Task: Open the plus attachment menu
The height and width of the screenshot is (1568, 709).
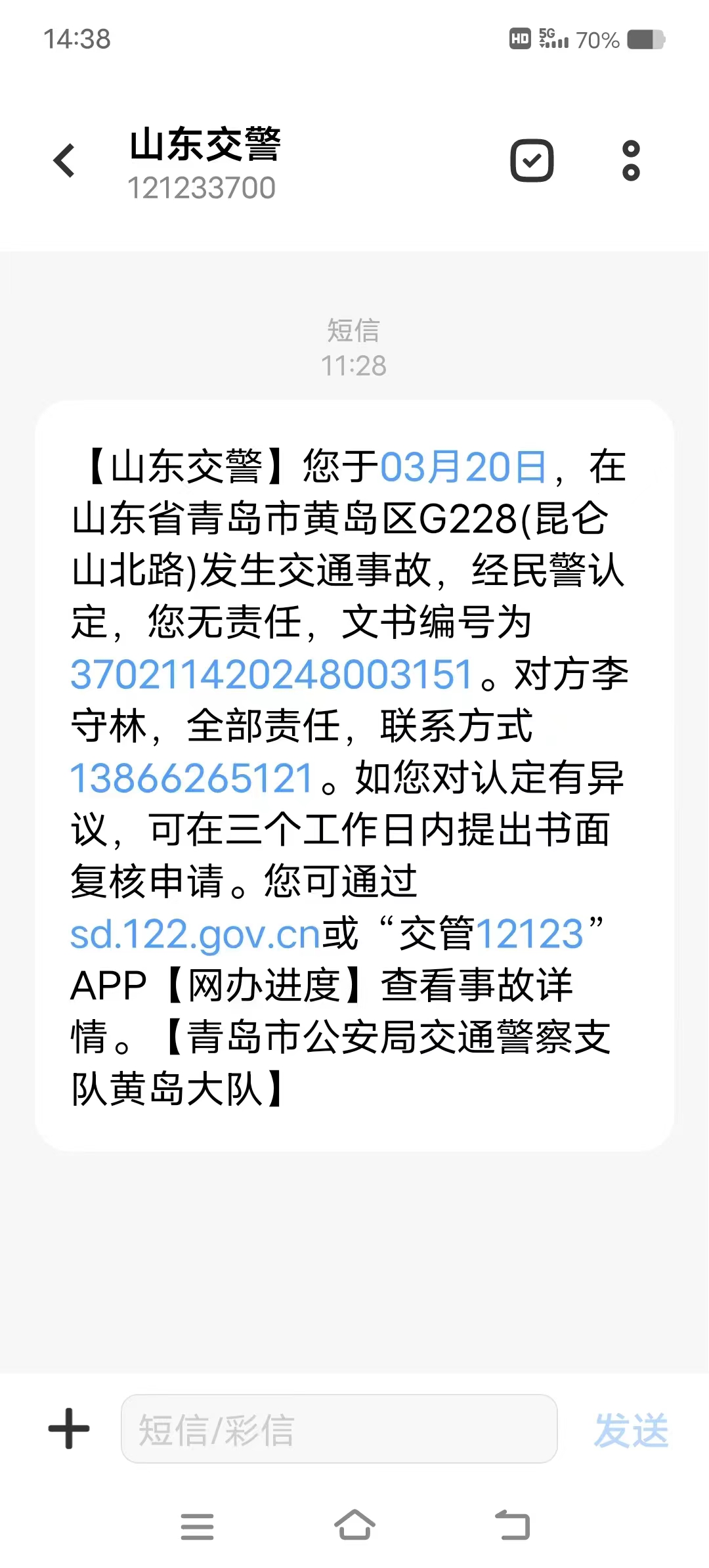Action: coord(69,1428)
